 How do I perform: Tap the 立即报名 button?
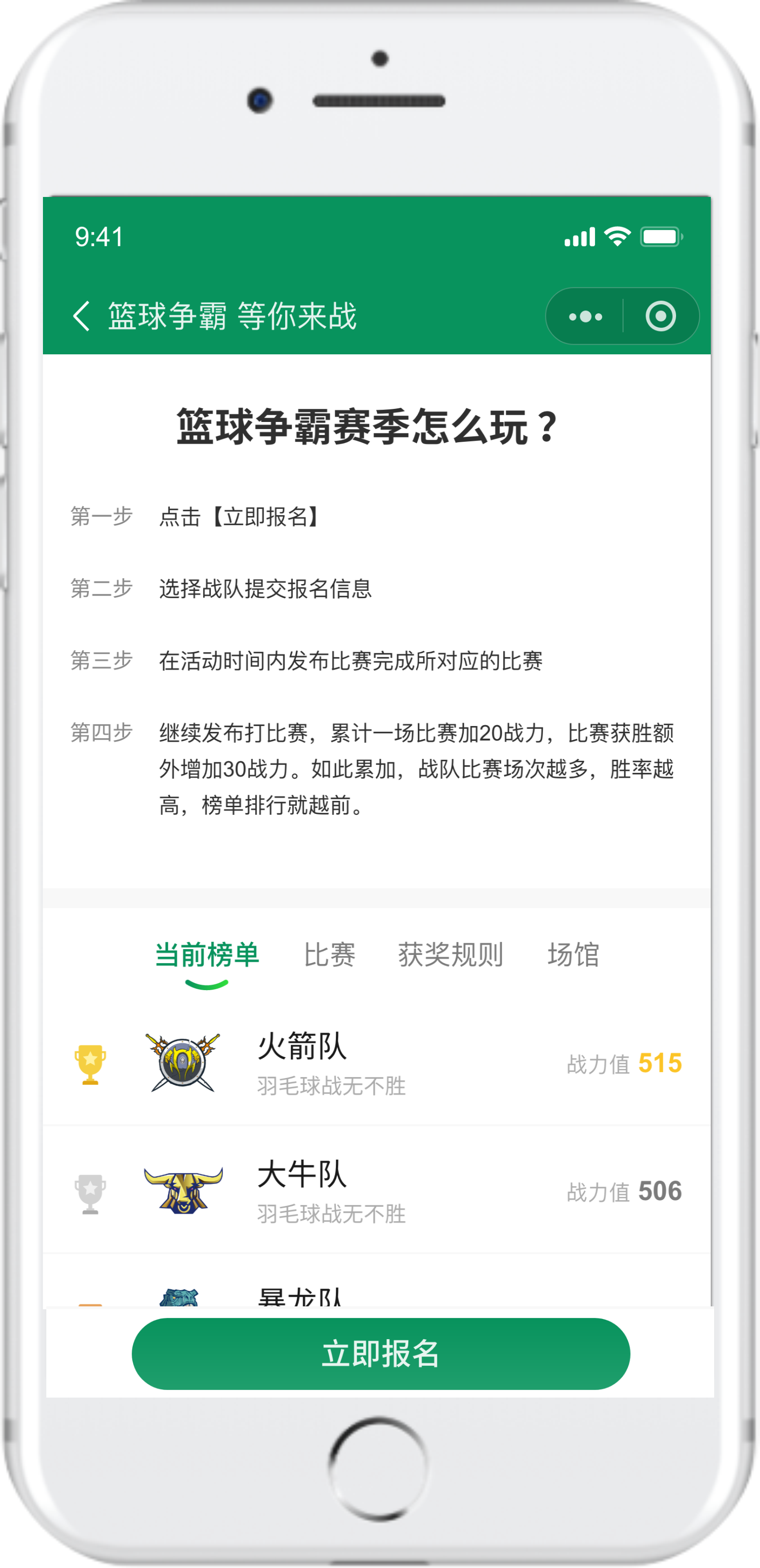(380, 1354)
